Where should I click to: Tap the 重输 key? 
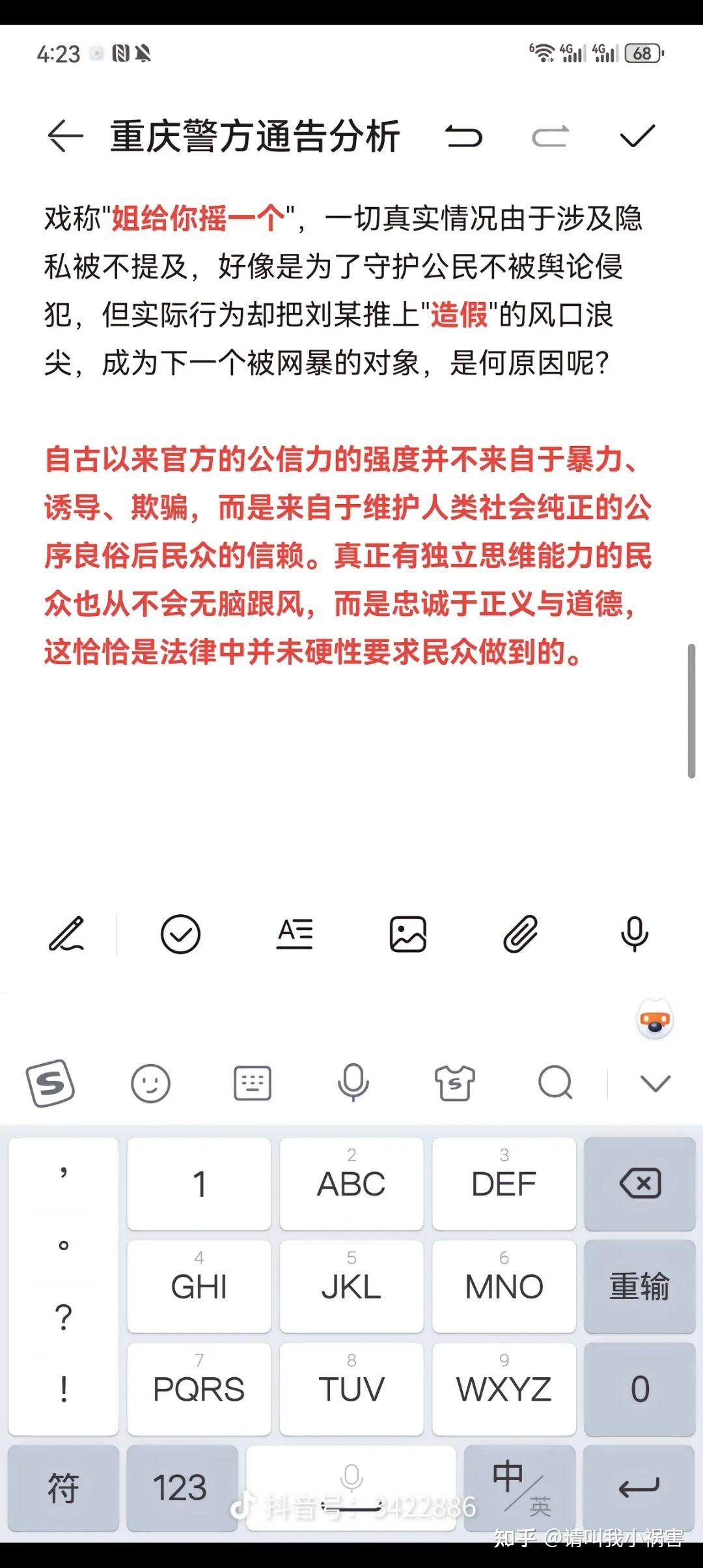pyautogui.click(x=640, y=1286)
